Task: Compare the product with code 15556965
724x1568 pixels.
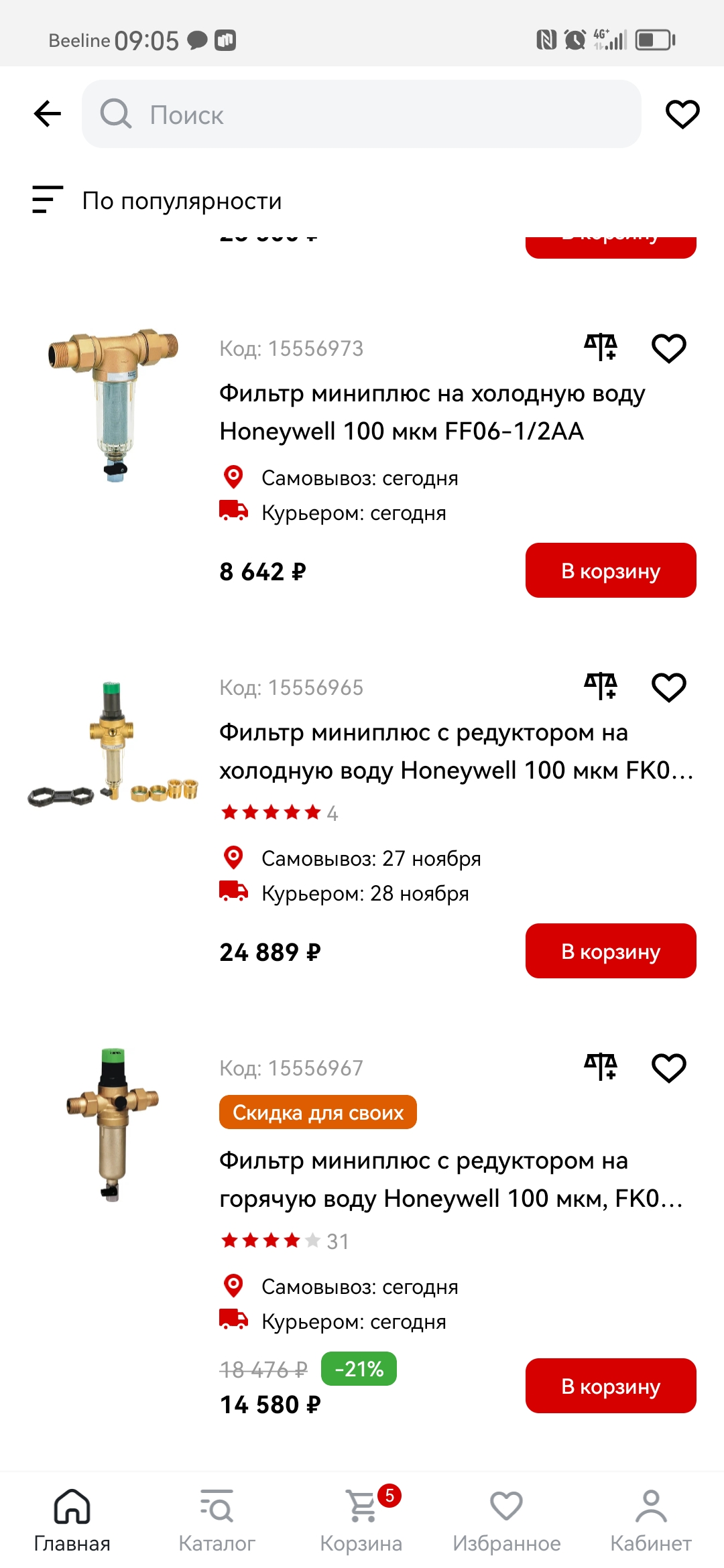Action: tap(601, 687)
